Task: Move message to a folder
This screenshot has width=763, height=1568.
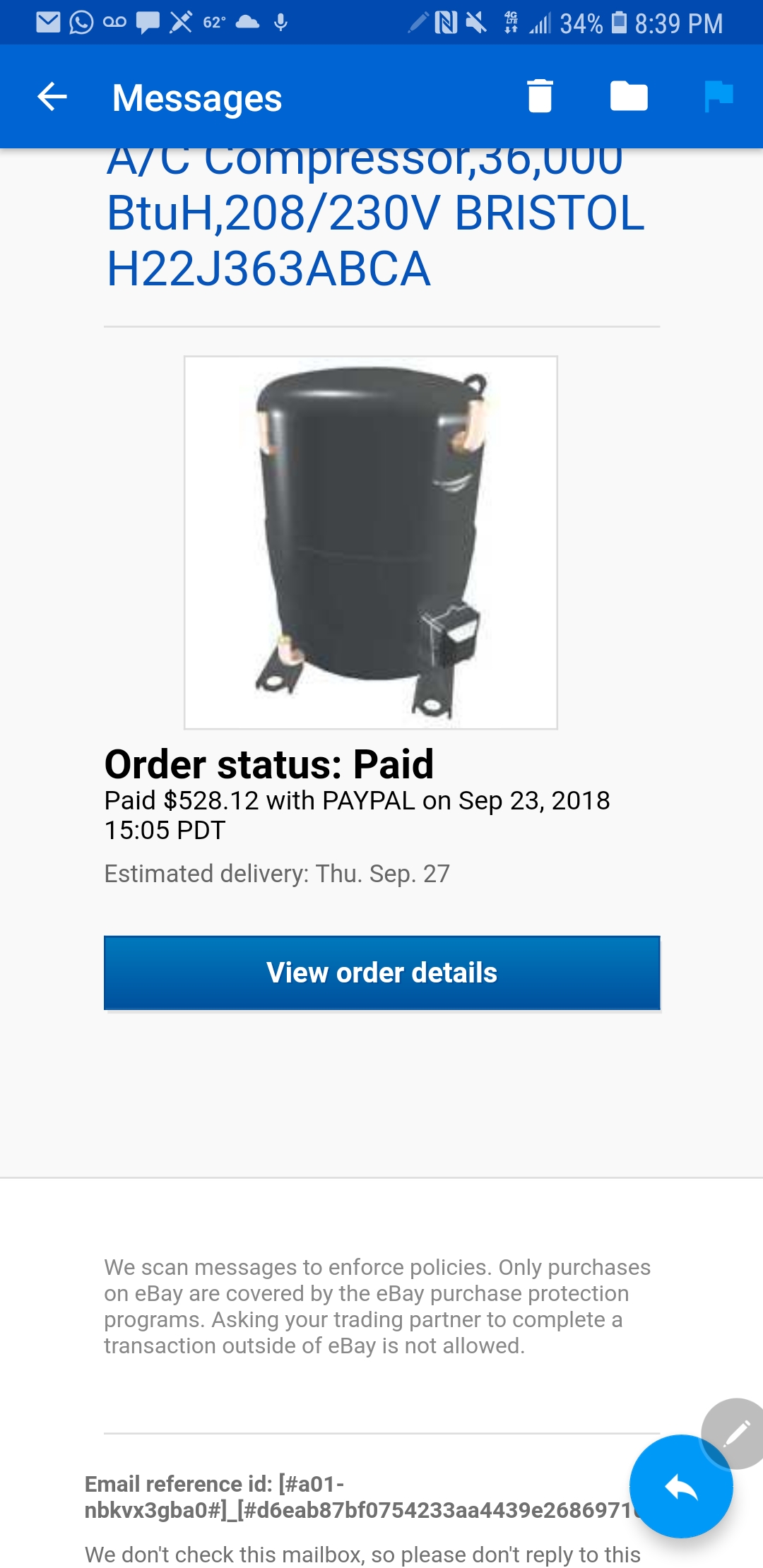Action: coord(629,96)
